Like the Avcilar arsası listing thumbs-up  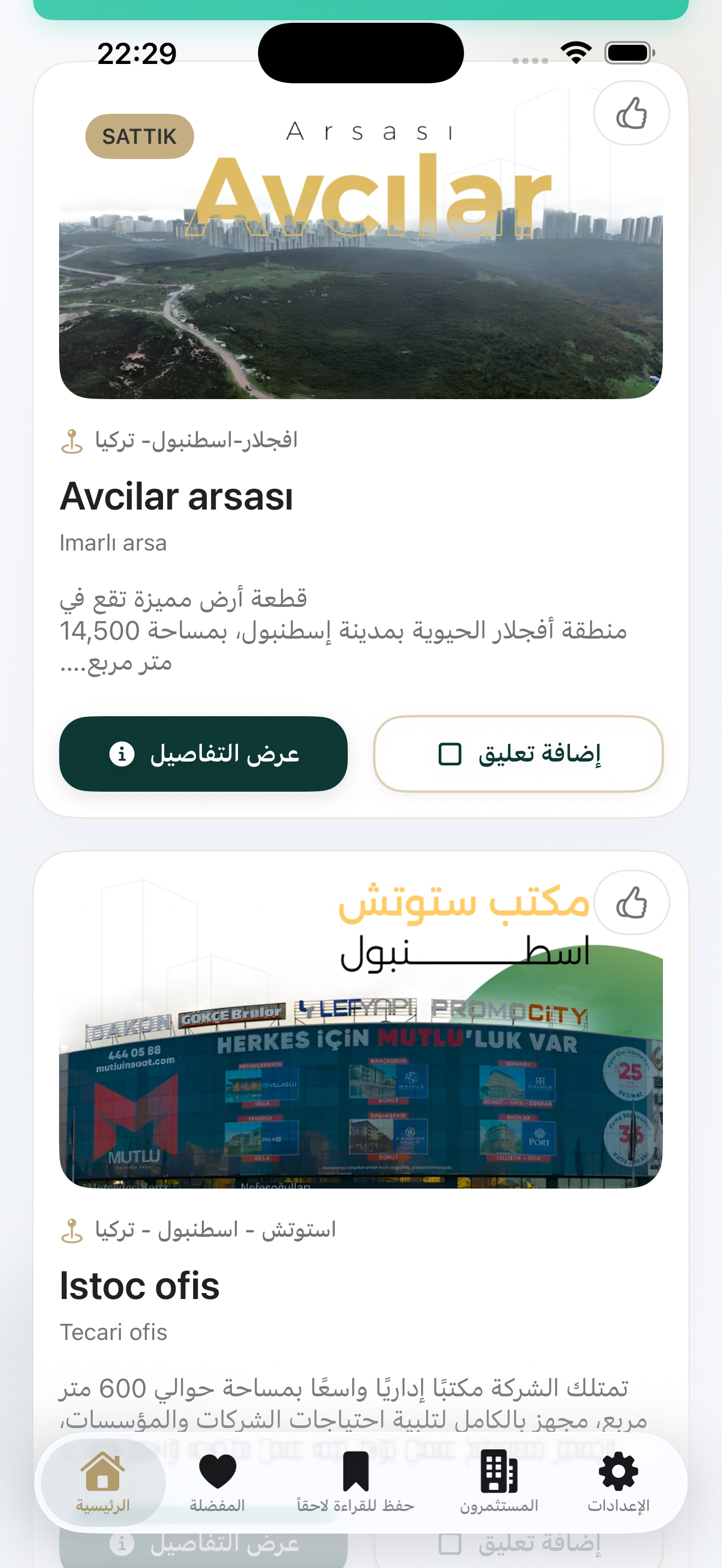pos(631,113)
